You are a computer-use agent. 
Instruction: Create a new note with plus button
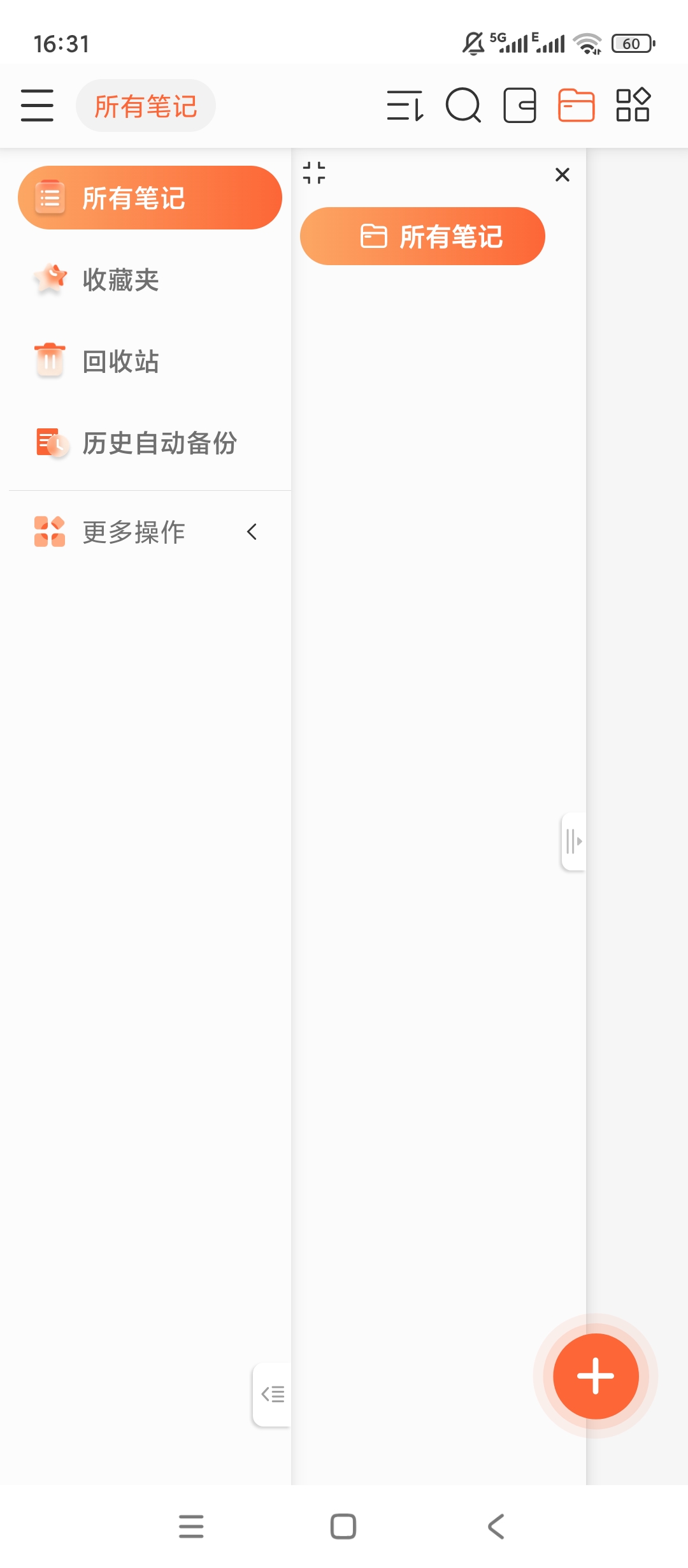596,1376
